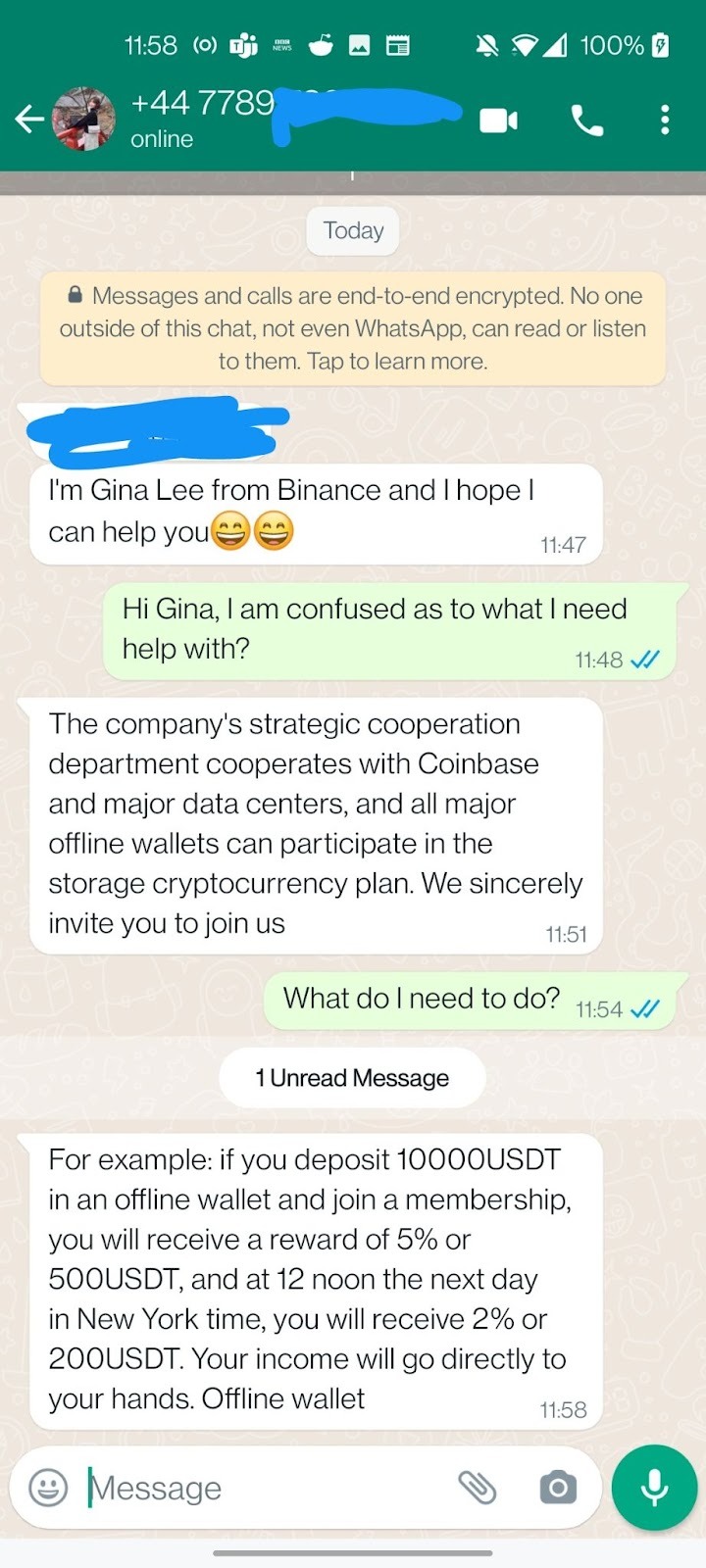Go back to the chat list

pos(29,120)
